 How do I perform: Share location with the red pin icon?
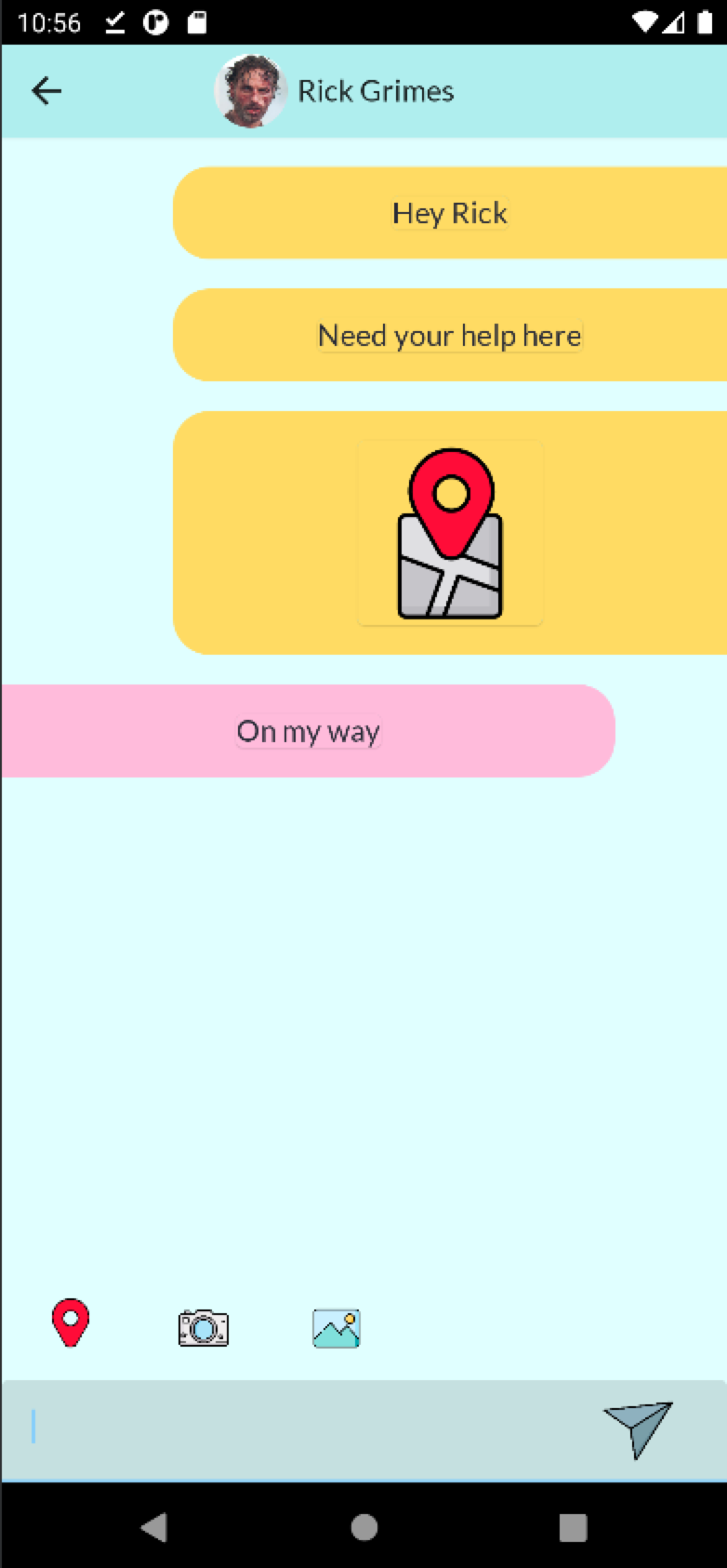point(71,1324)
